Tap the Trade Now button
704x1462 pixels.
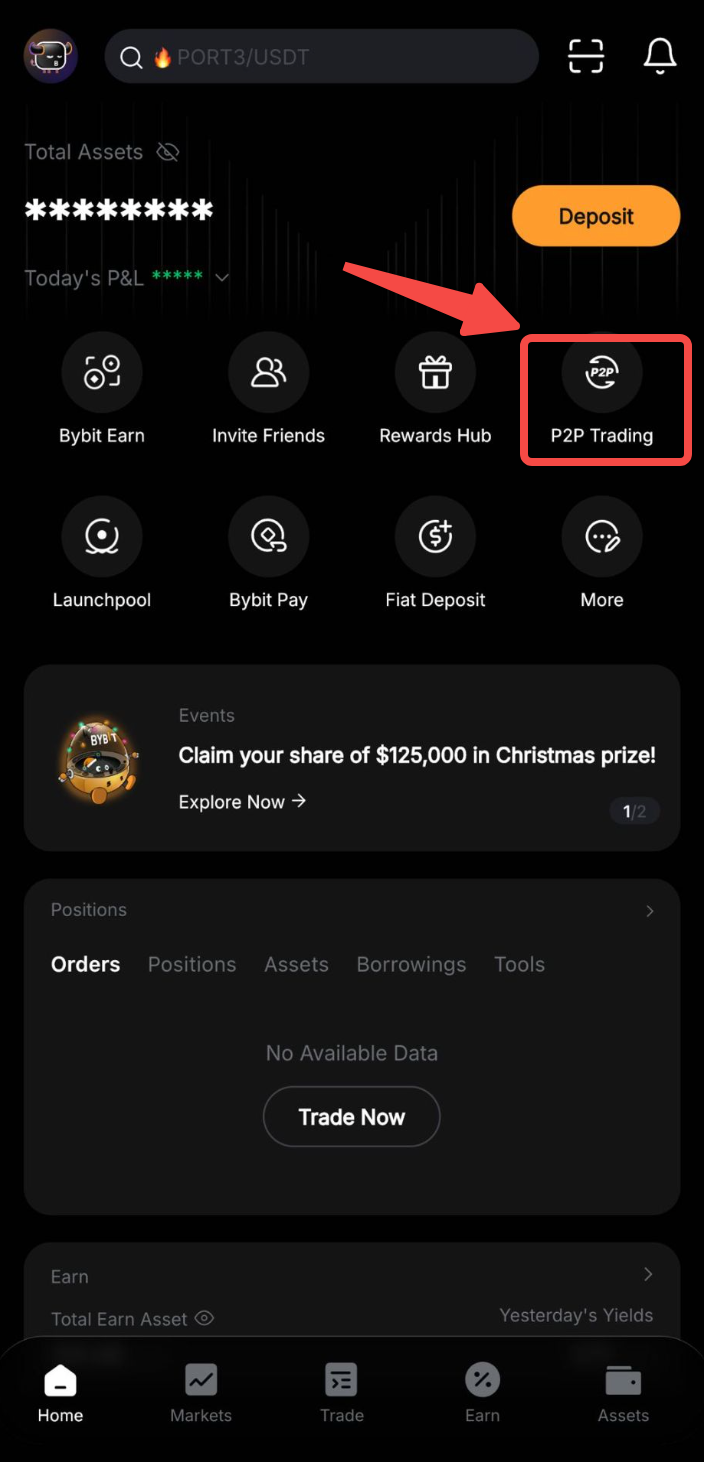[351, 1117]
